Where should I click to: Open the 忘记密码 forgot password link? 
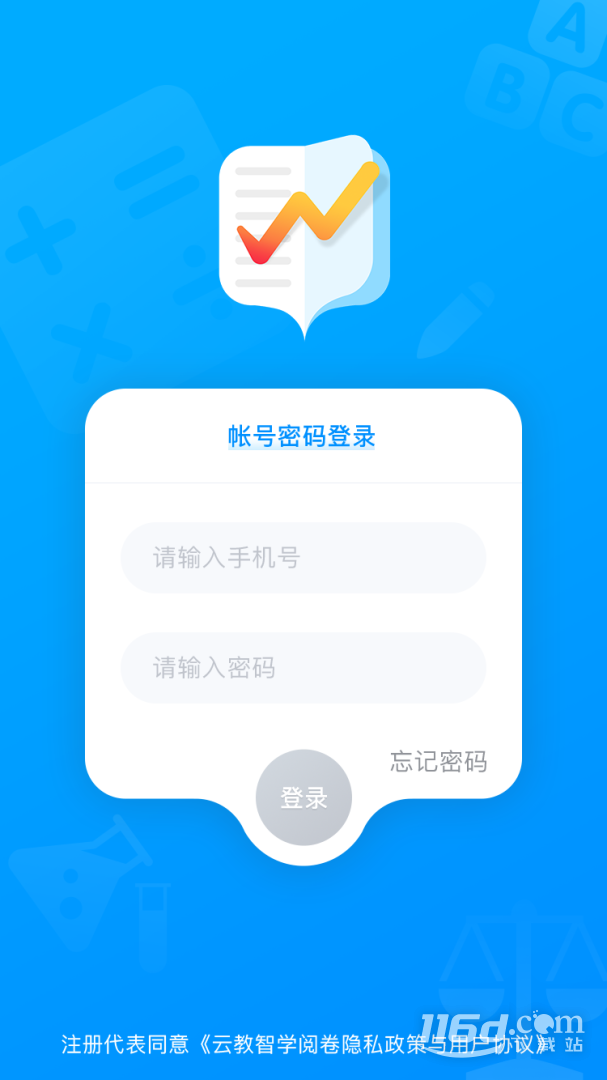(438, 762)
